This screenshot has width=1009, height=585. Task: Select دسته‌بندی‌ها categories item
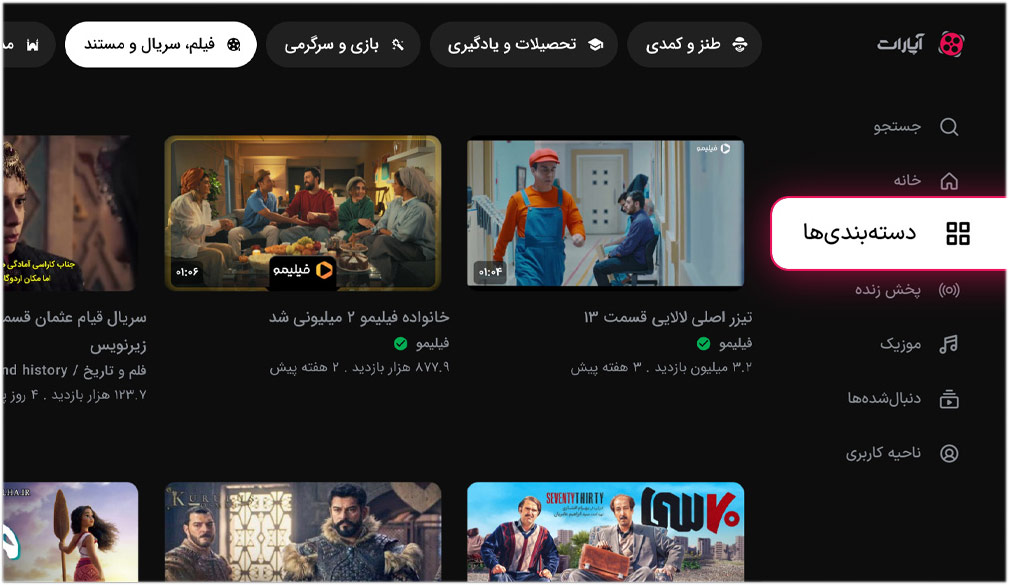887,233
